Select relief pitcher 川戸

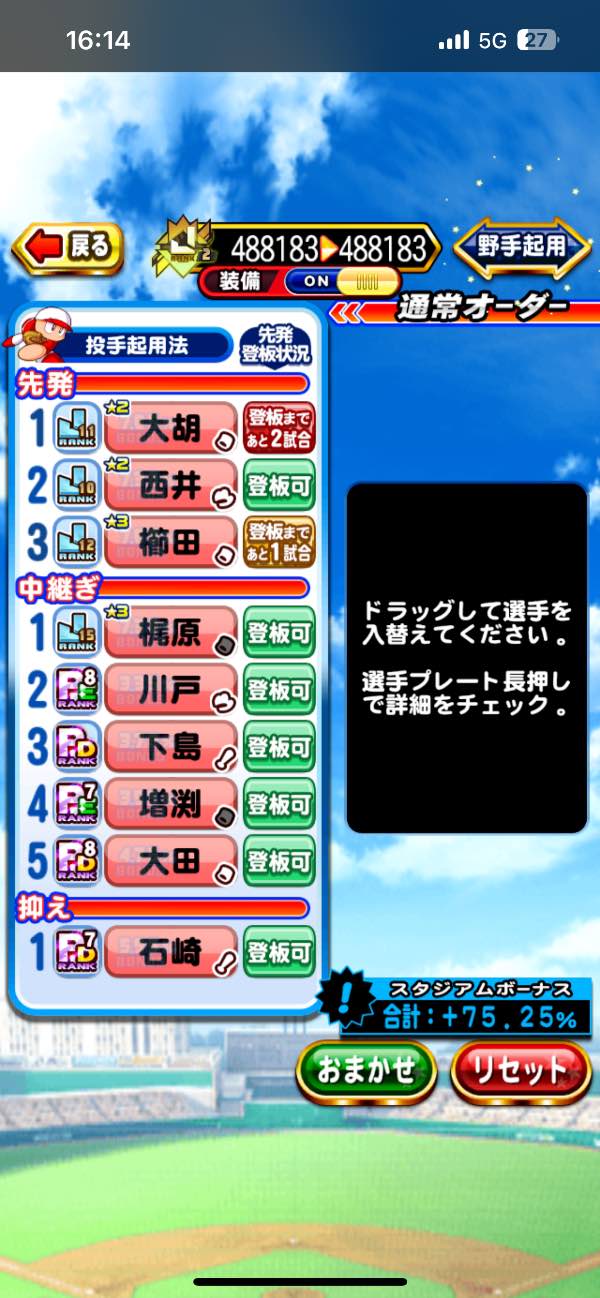(x=170, y=690)
